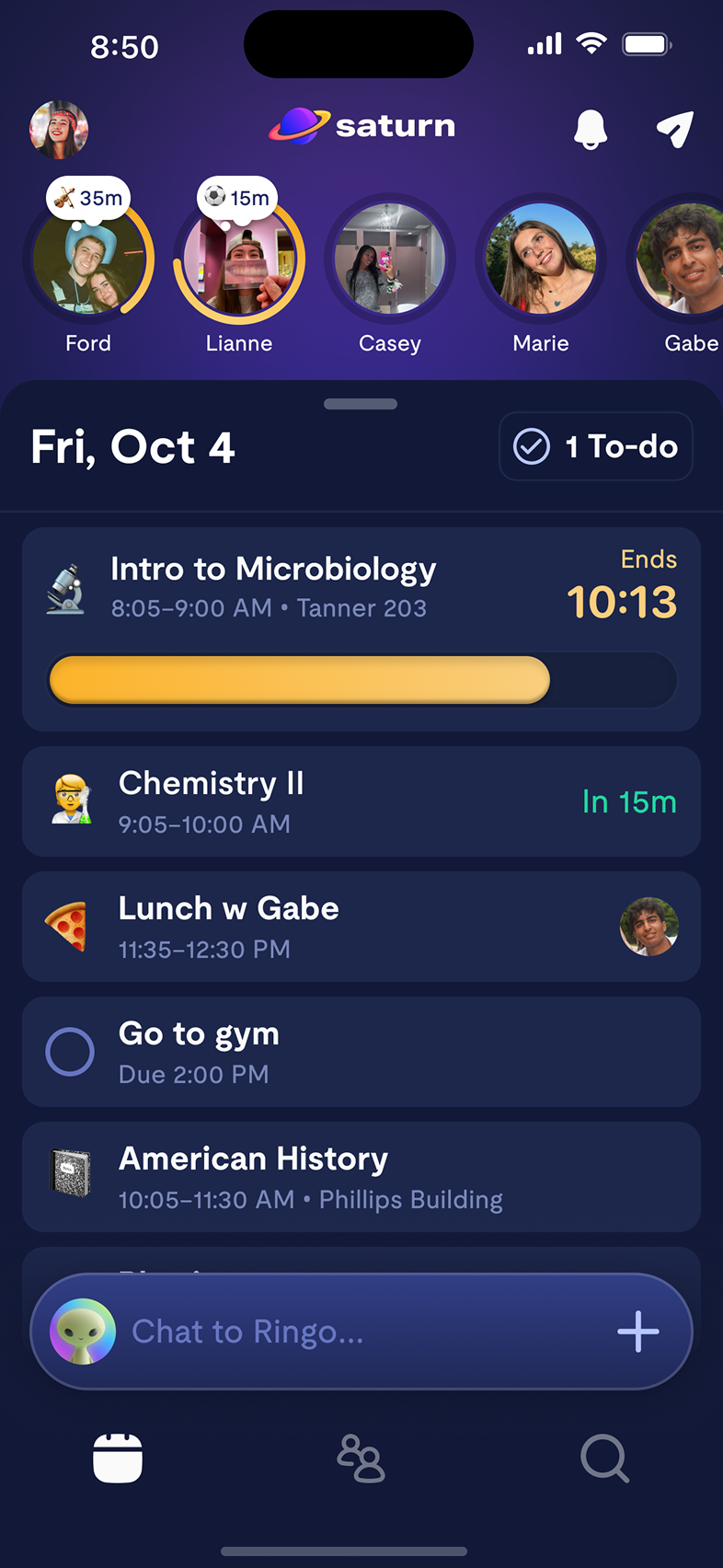Open the Lunch w Gabe event
Viewport: 723px width, 1568px height.
coord(361,927)
